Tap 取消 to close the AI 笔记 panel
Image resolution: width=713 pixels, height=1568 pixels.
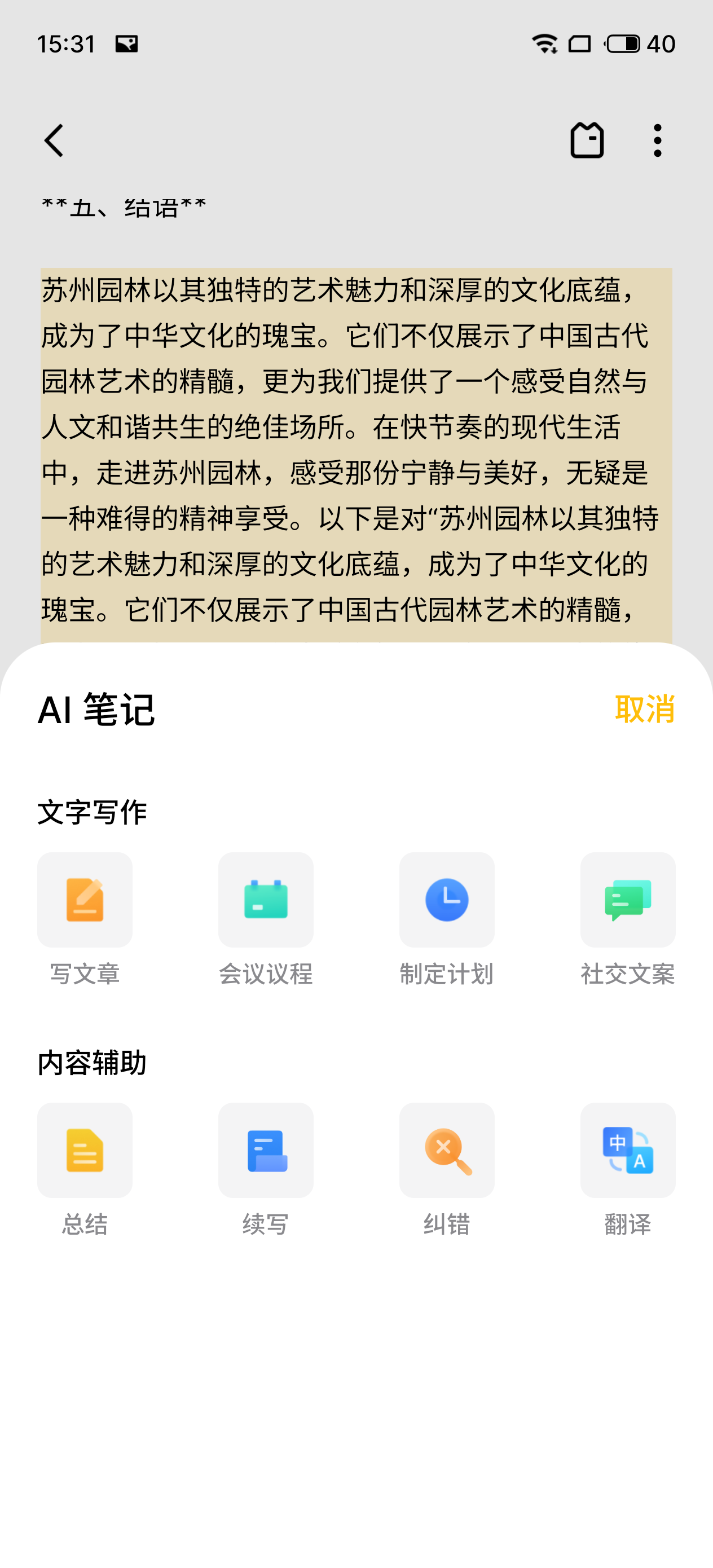[x=644, y=708]
